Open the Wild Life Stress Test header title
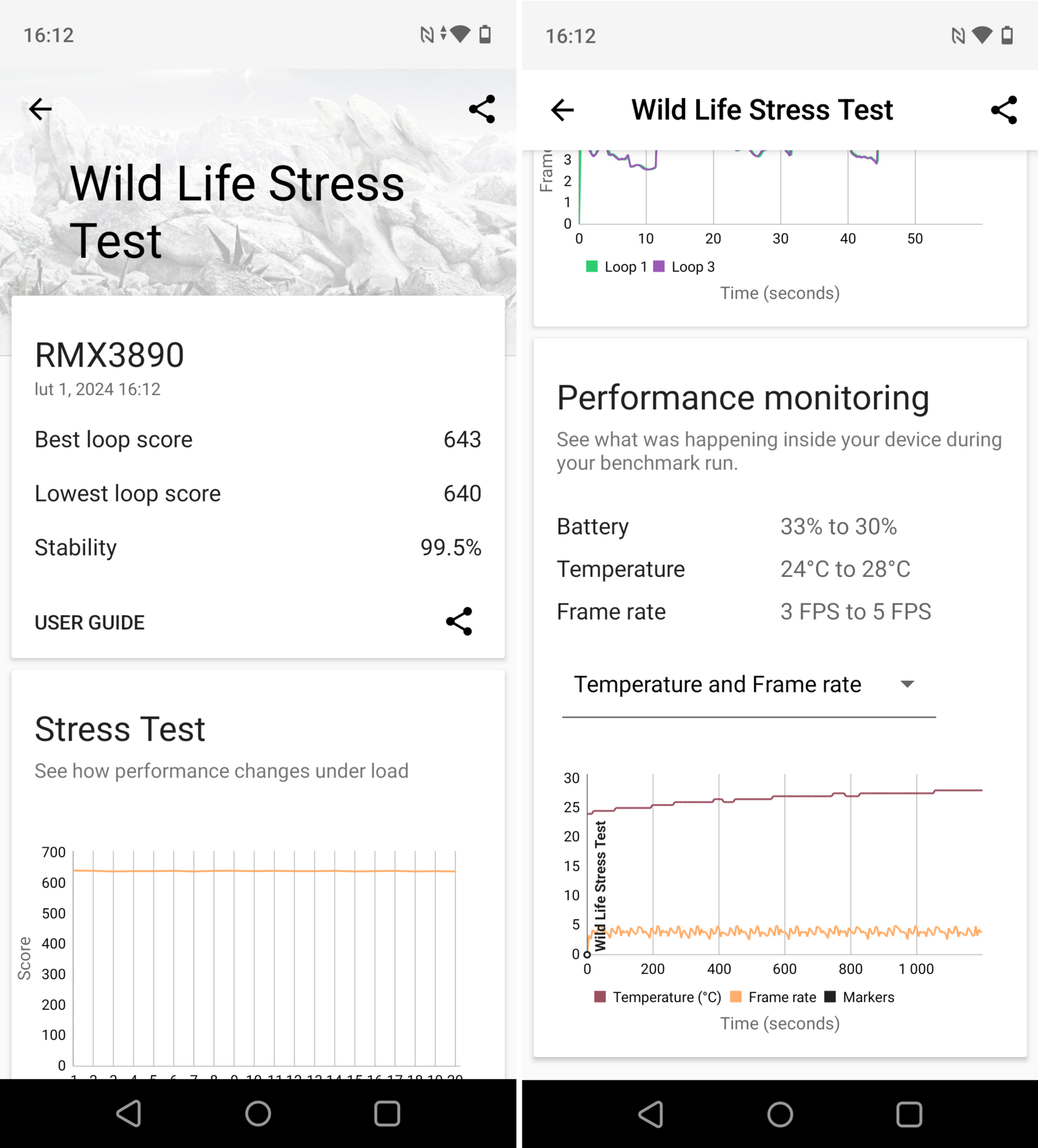 point(761,109)
